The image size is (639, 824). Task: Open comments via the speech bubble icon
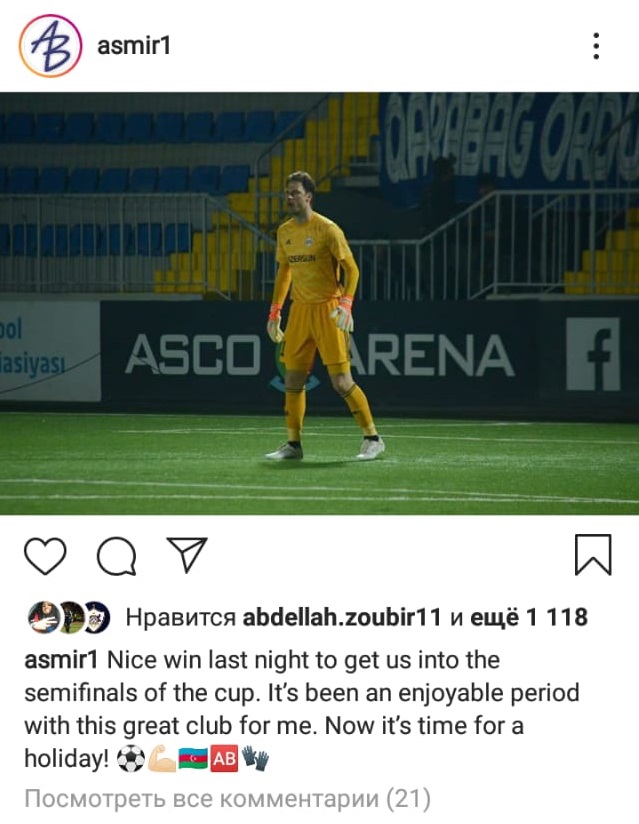[x=116, y=557]
